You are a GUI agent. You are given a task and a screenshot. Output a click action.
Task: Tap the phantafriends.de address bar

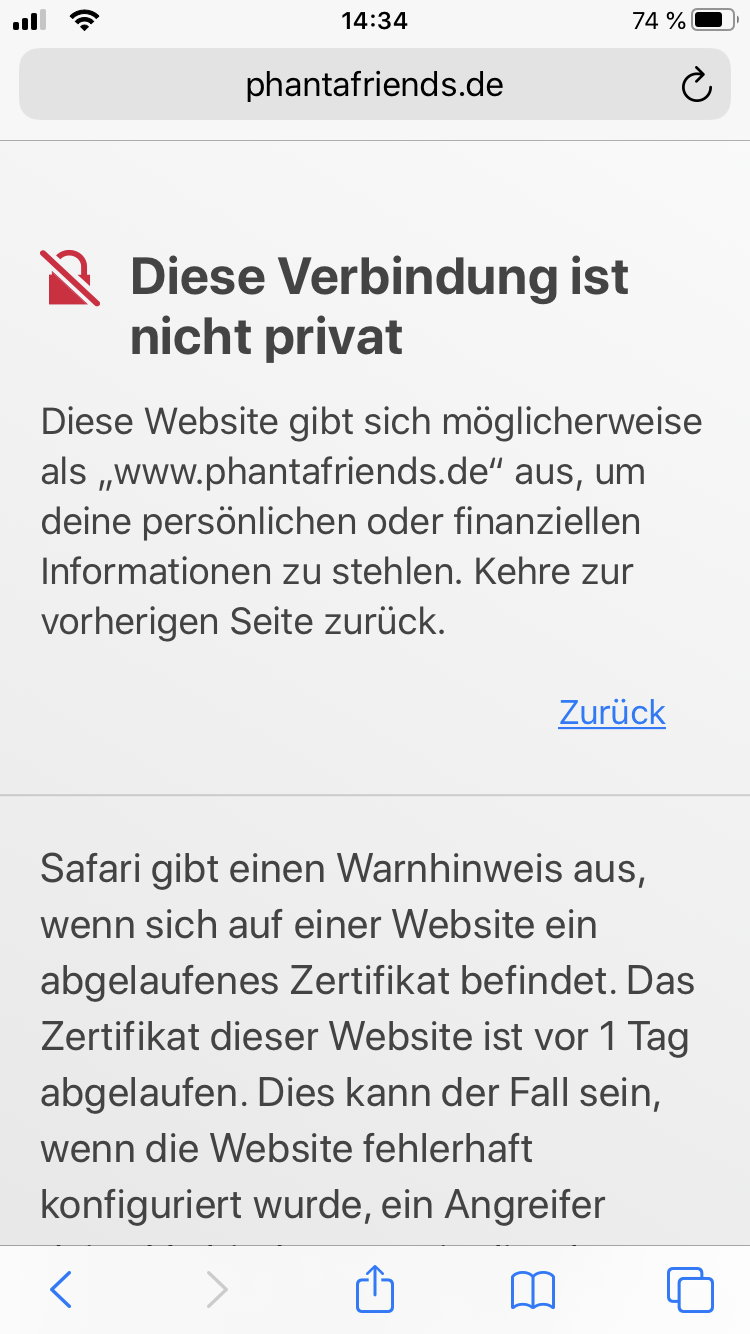374,84
